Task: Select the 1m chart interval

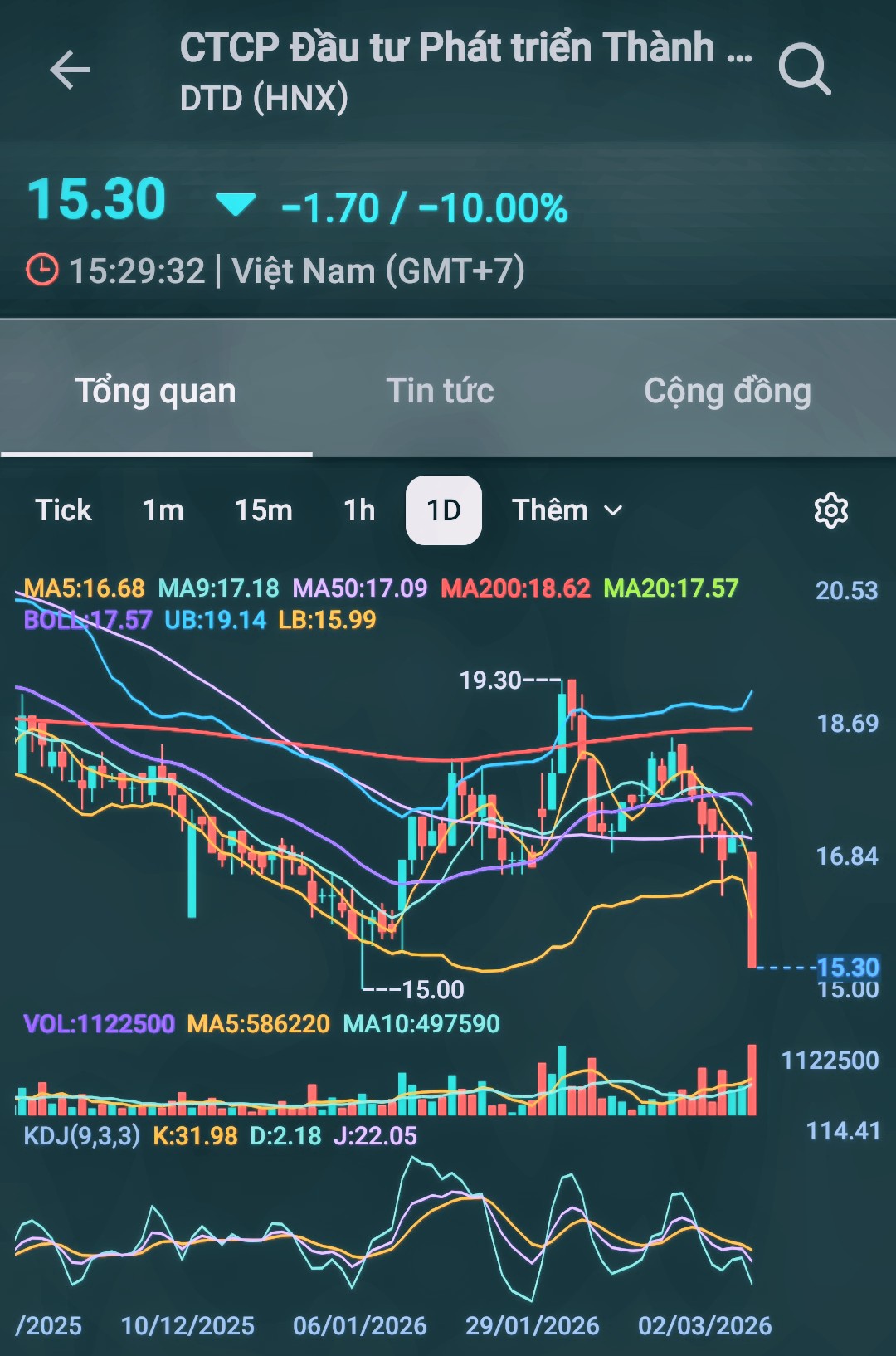Action: pyautogui.click(x=163, y=510)
